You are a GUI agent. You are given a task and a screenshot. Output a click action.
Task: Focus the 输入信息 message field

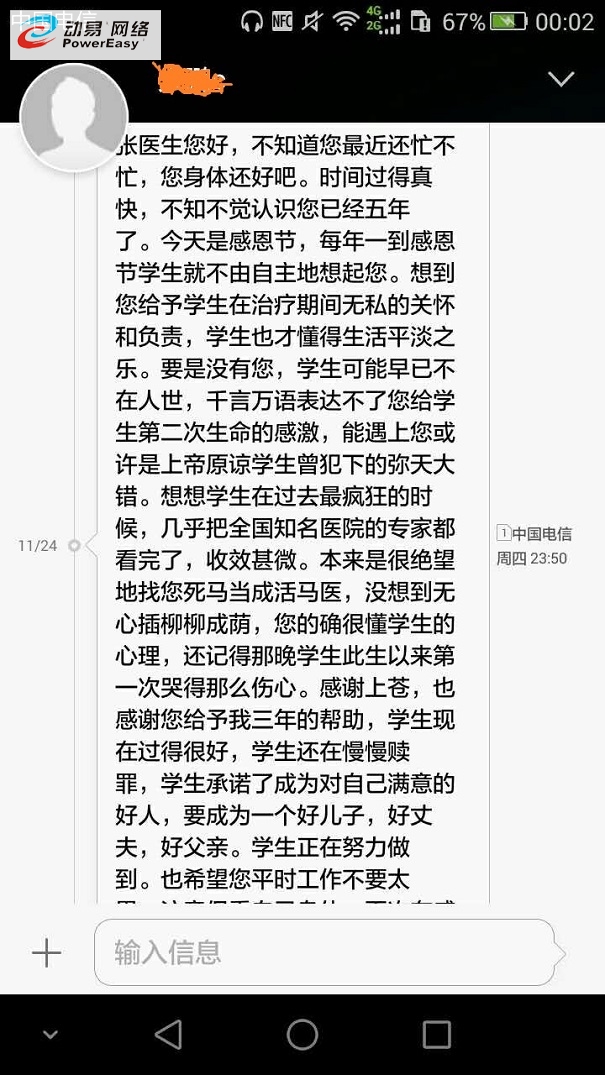click(322, 952)
